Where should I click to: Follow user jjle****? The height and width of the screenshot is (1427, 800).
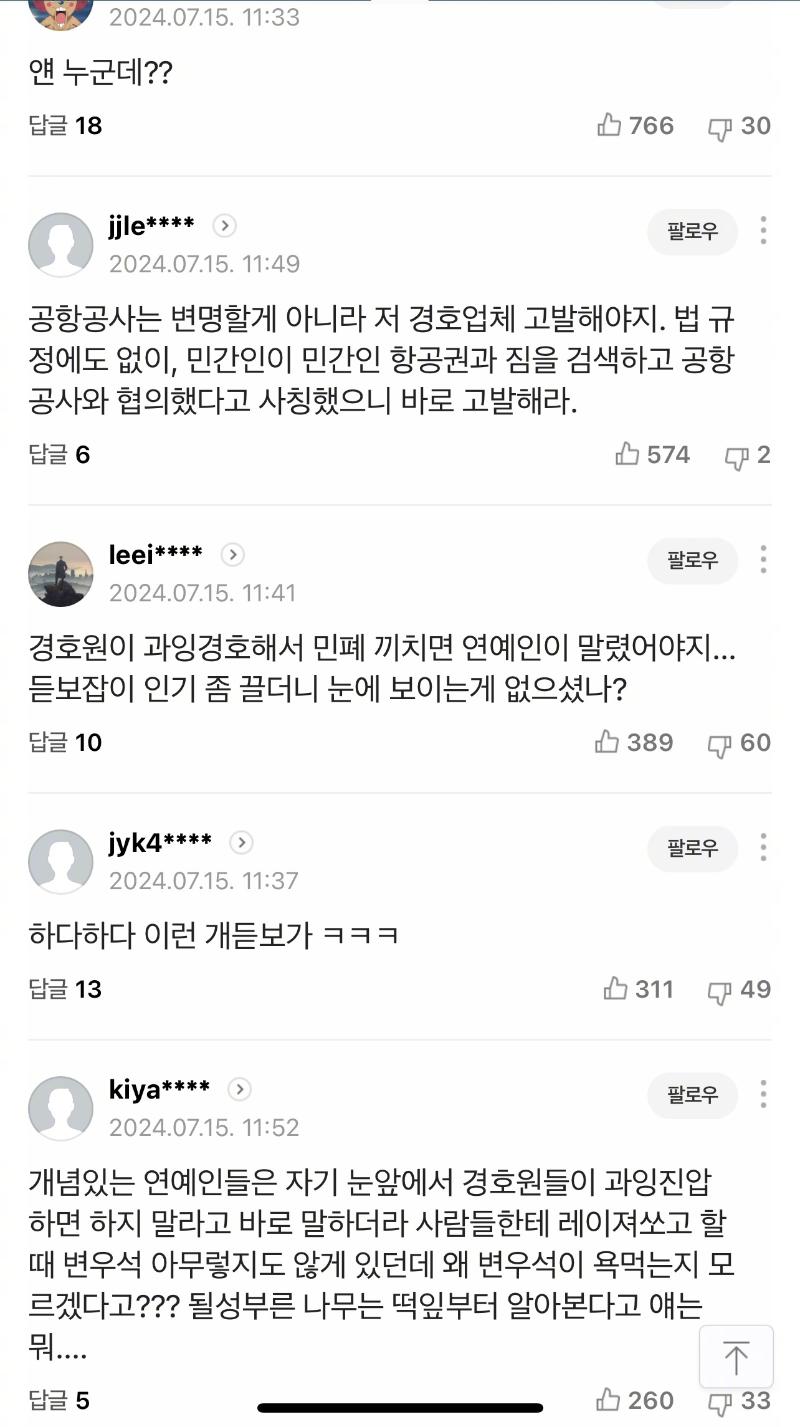[692, 232]
